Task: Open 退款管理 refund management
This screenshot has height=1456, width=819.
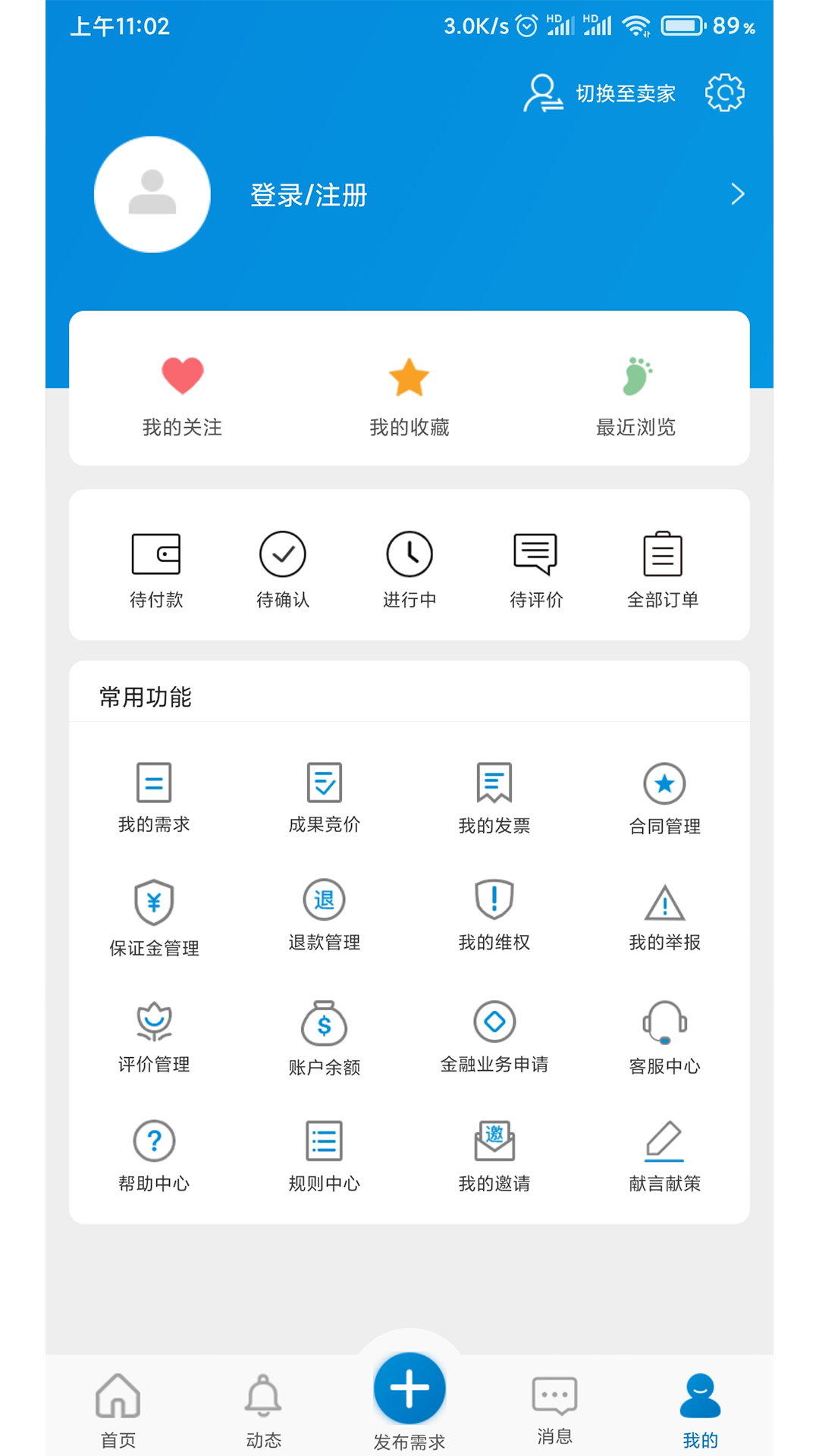Action: pos(324,918)
